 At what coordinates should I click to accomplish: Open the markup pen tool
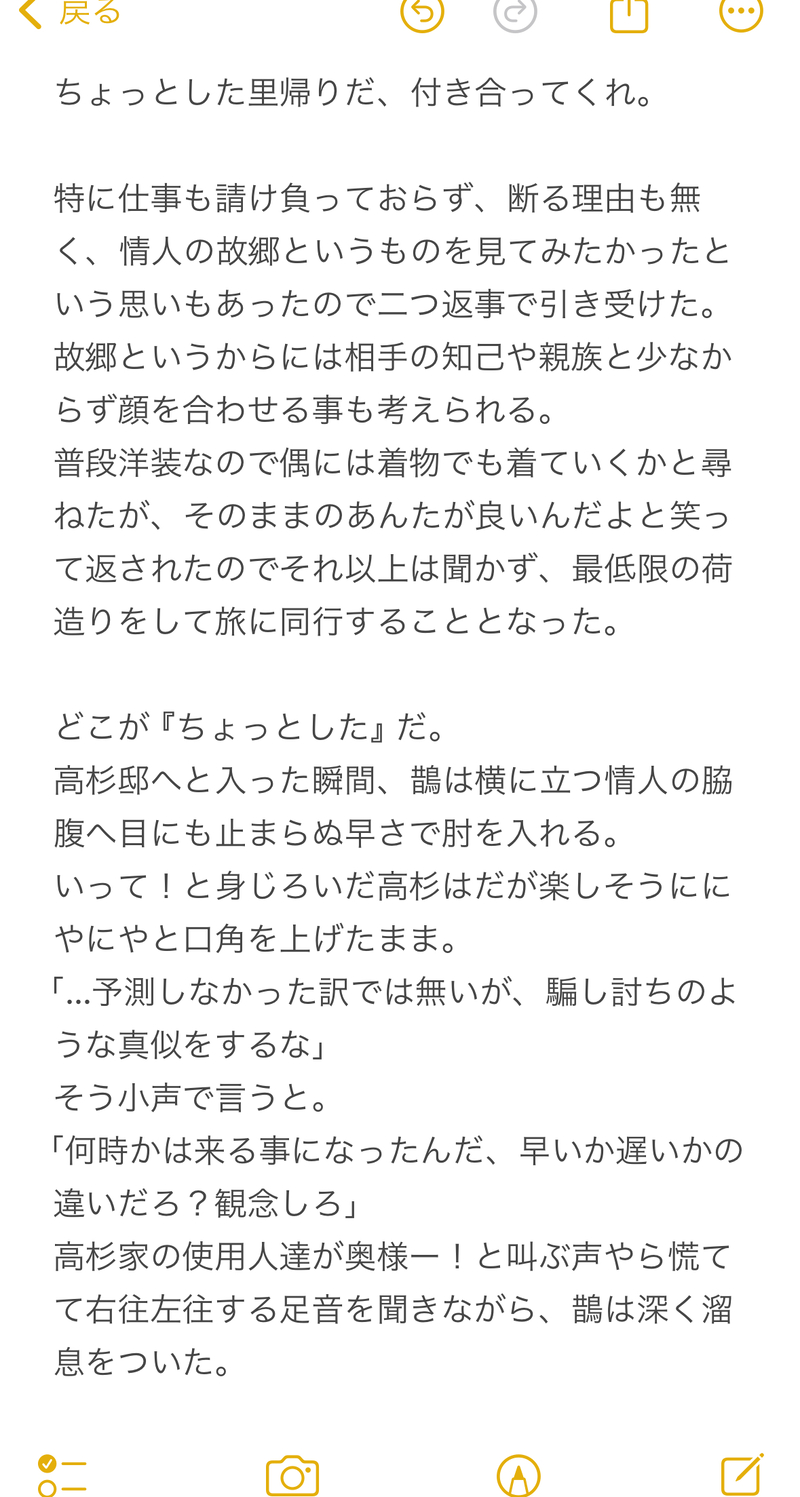point(518,1475)
